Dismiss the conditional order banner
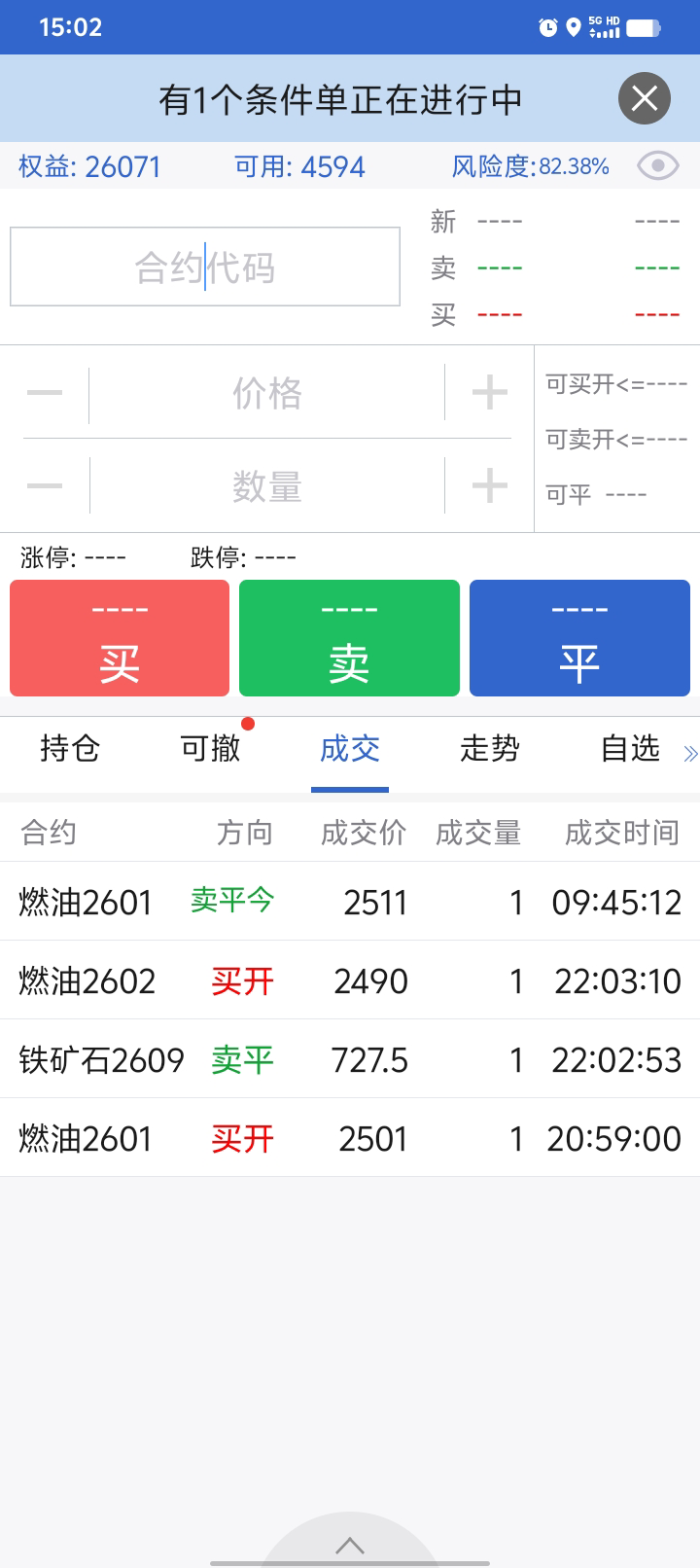700x1568 pixels. click(x=644, y=98)
